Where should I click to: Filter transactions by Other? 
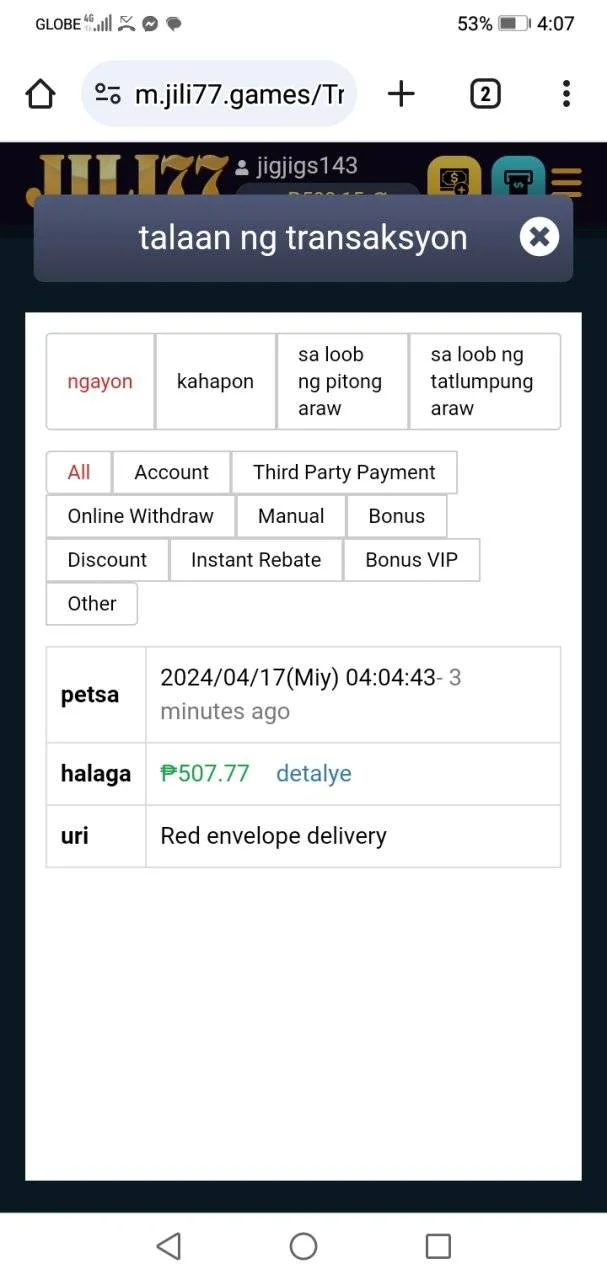click(x=92, y=604)
